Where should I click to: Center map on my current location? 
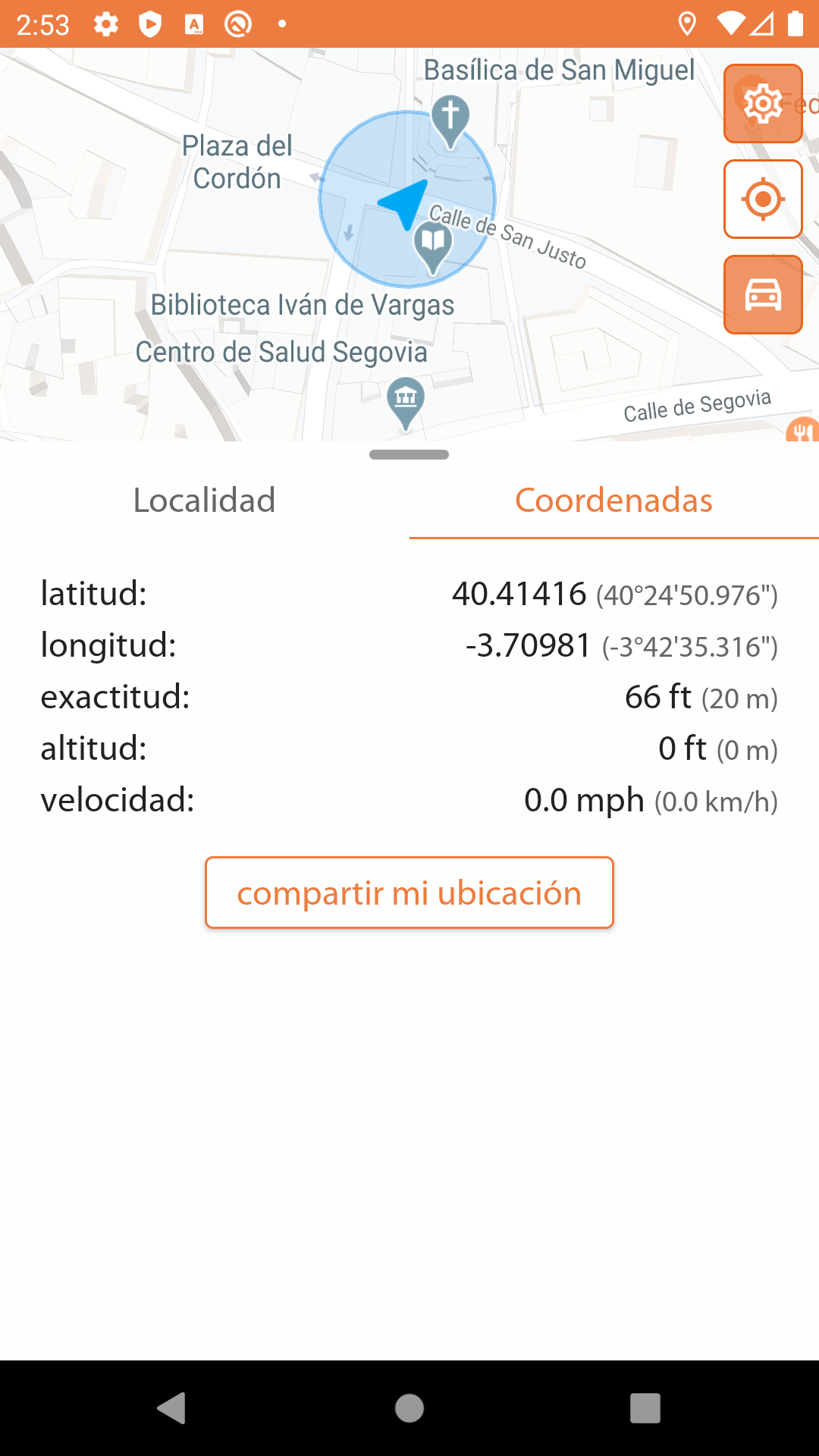(x=763, y=199)
